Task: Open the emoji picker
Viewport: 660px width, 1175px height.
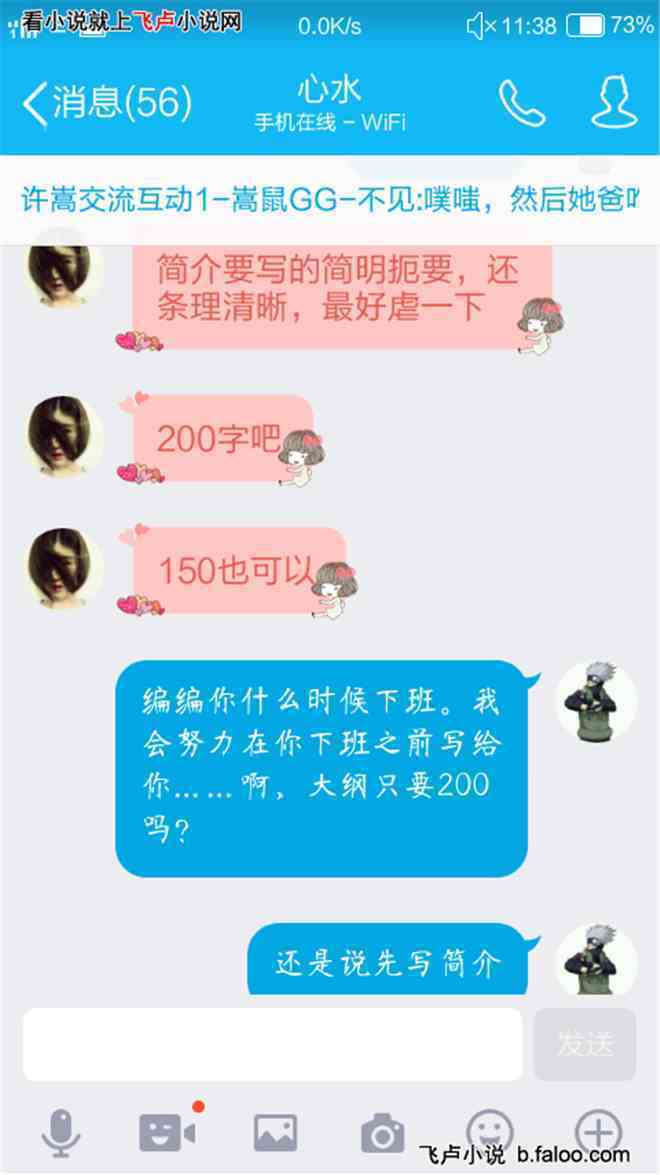Action: [490, 1131]
